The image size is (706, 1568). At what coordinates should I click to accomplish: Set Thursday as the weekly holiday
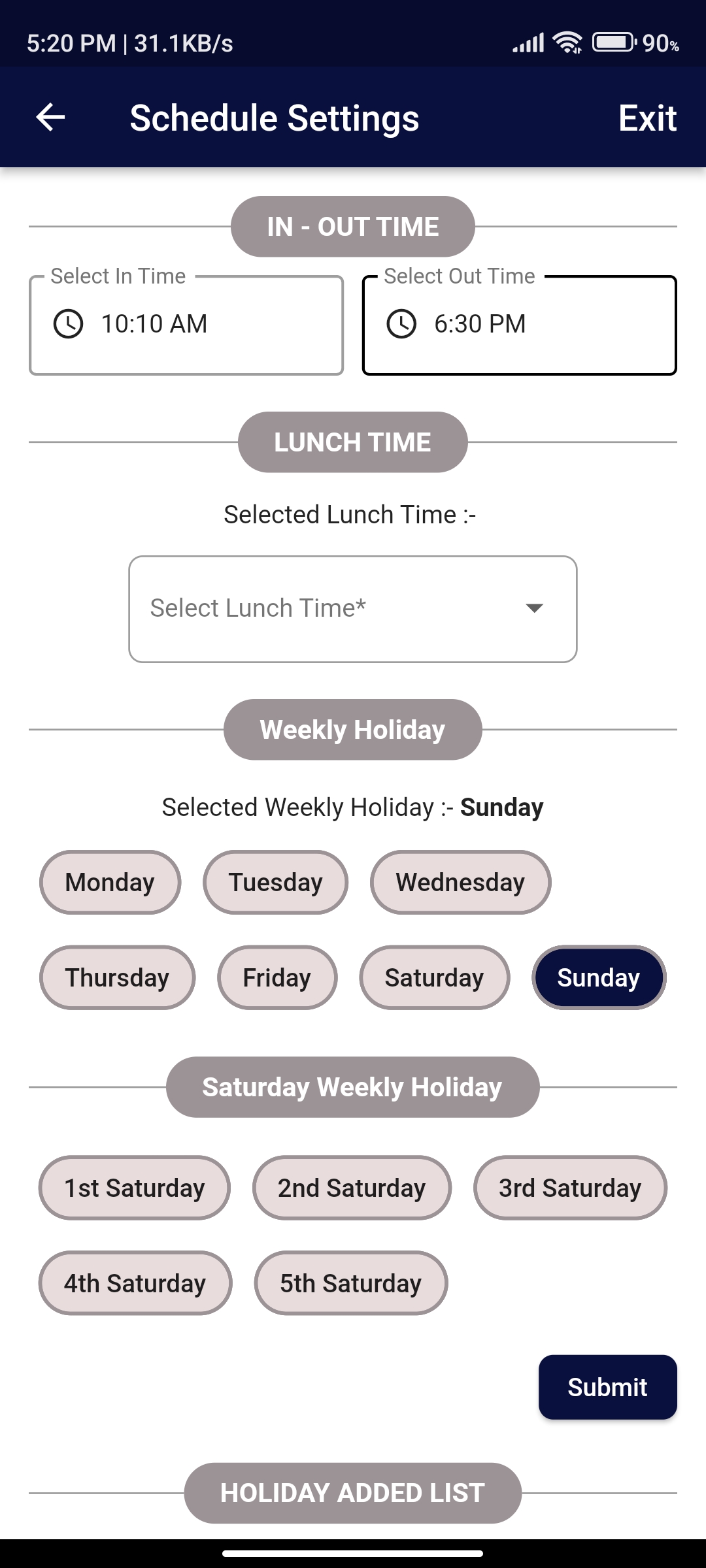pos(117,978)
